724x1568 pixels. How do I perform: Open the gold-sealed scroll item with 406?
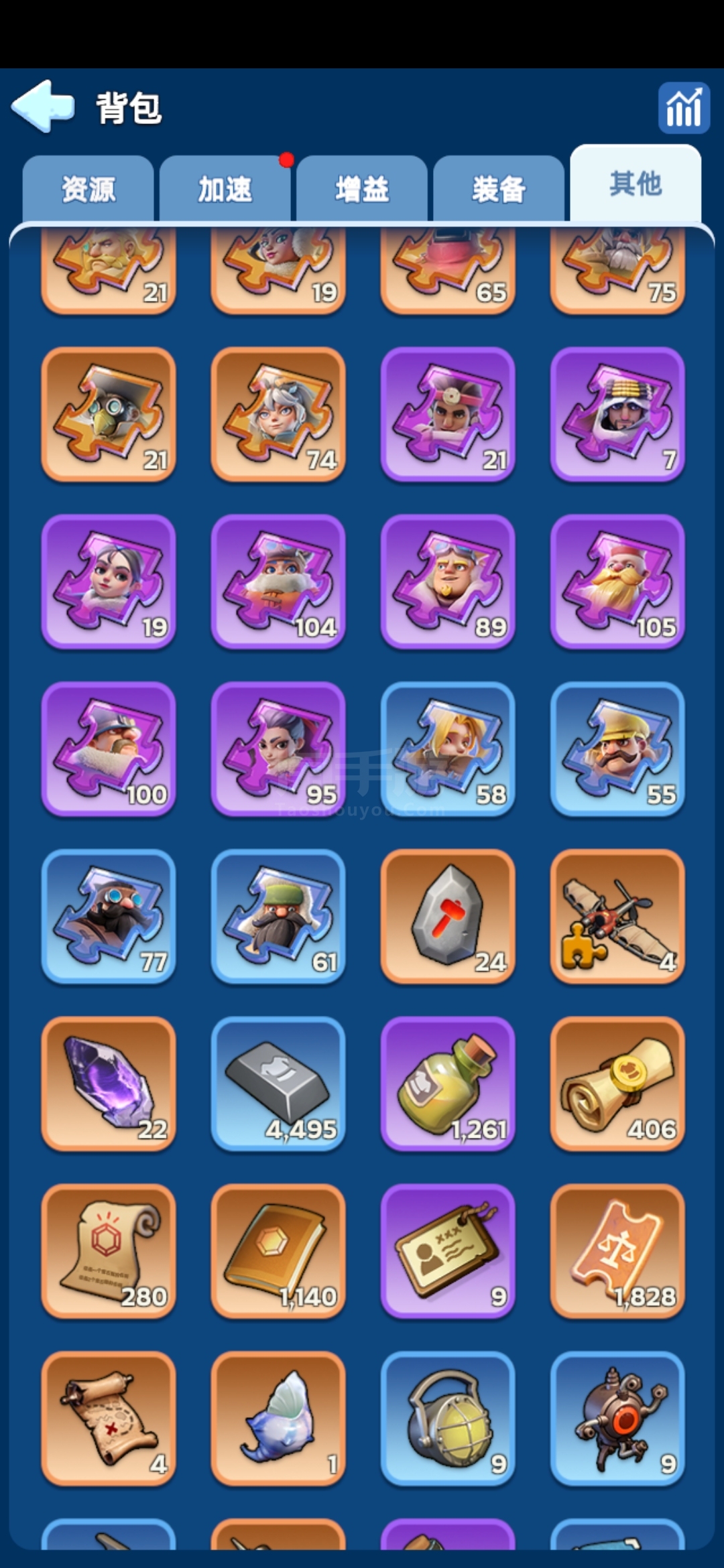(x=617, y=1084)
